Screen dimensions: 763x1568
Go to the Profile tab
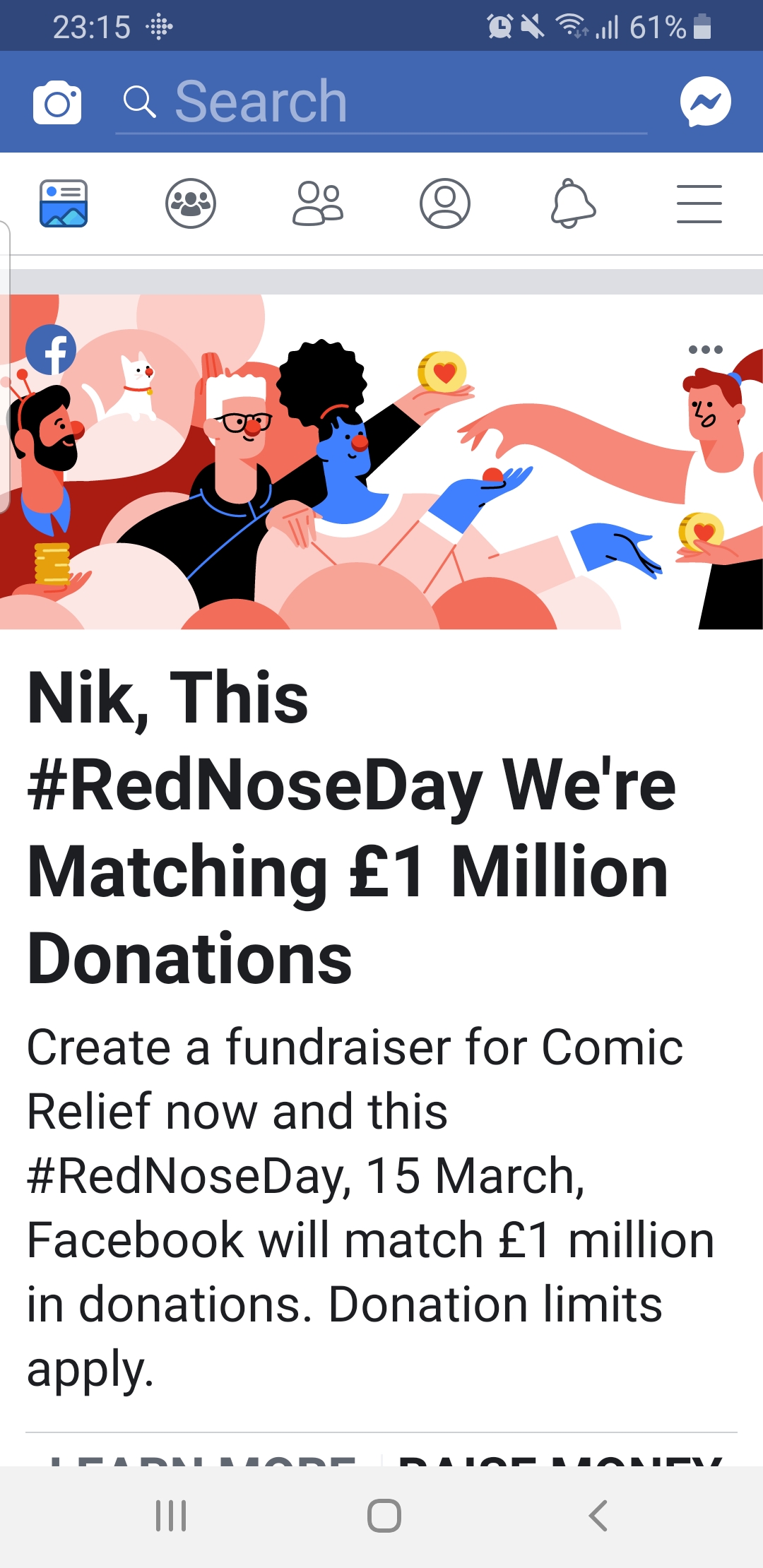445,203
